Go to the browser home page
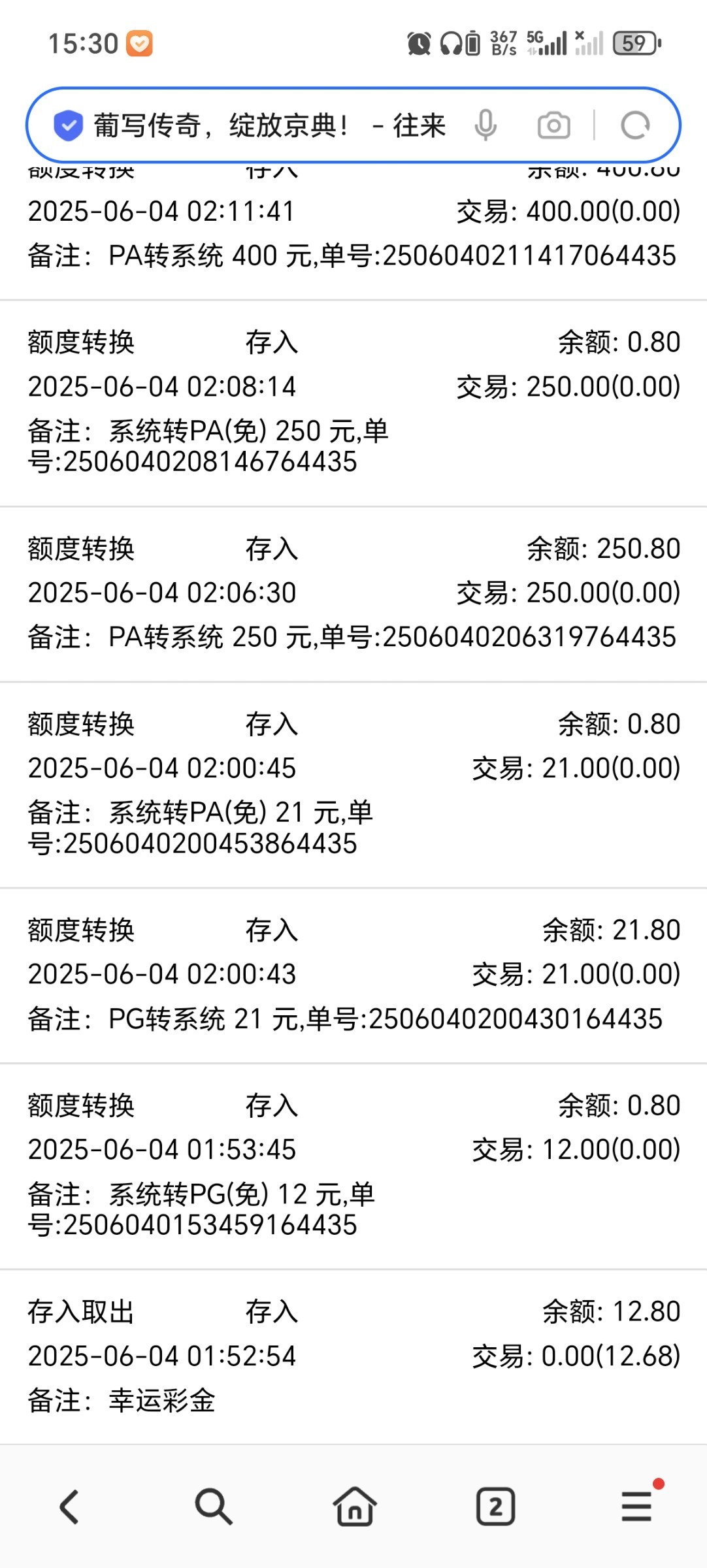This screenshot has width=707, height=1568. point(355,1507)
